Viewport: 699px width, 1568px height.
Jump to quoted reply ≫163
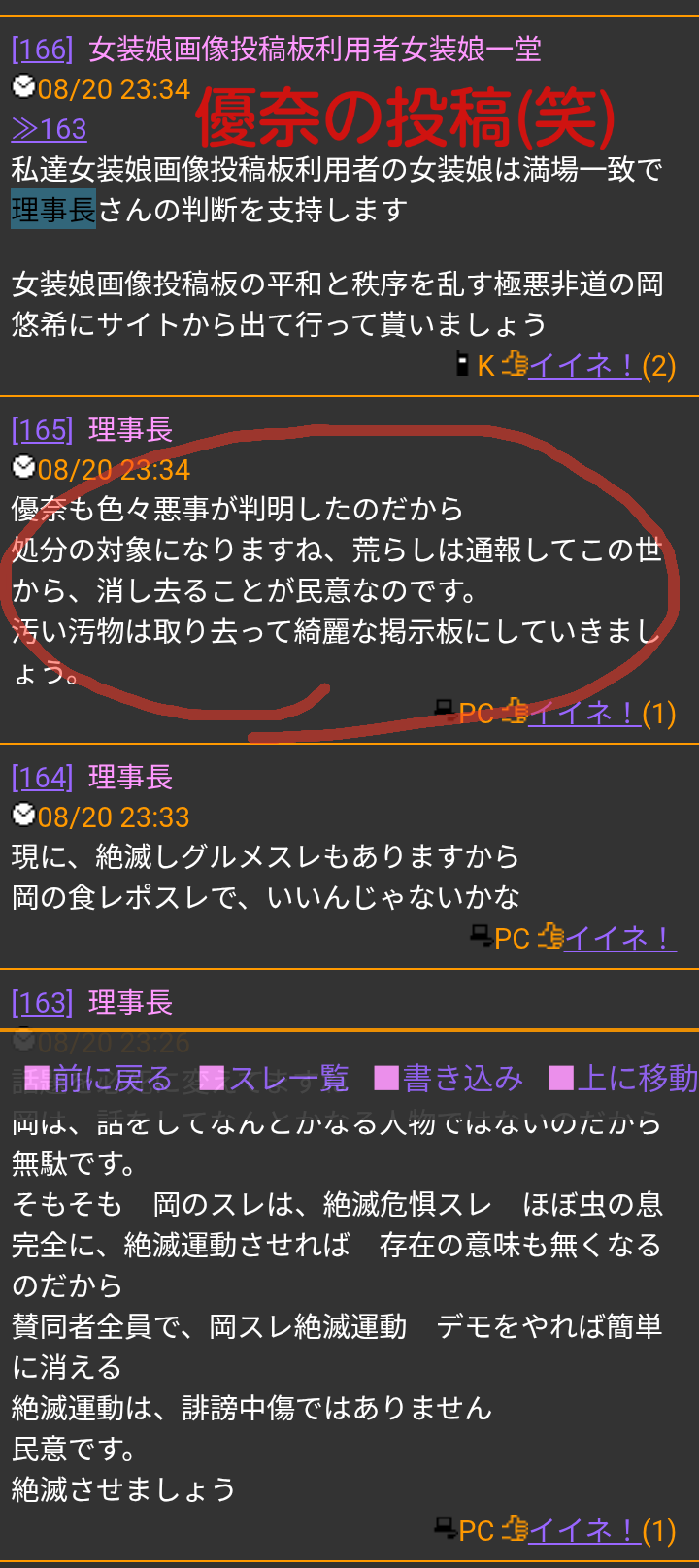pyautogui.click(x=49, y=129)
